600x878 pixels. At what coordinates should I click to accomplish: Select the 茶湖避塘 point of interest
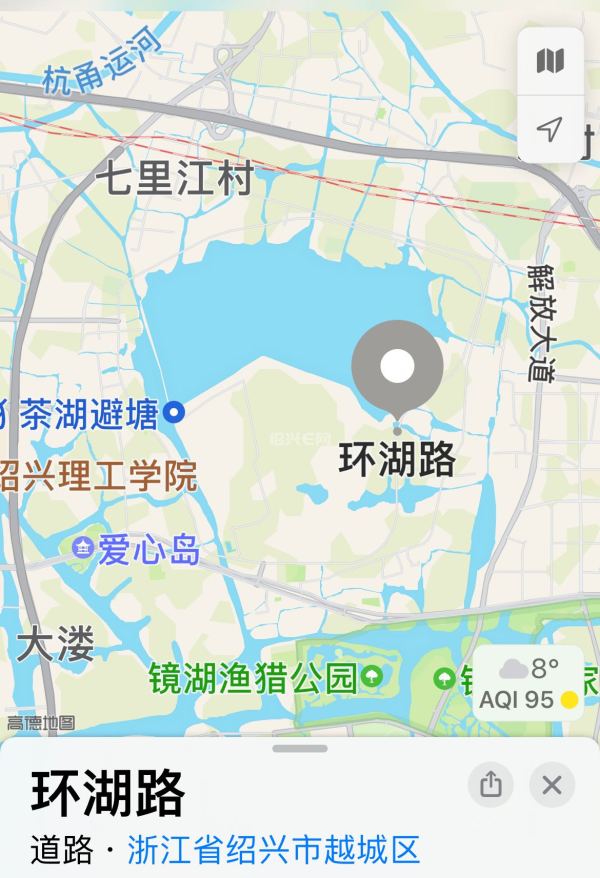pyautogui.click(x=174, y=412)
